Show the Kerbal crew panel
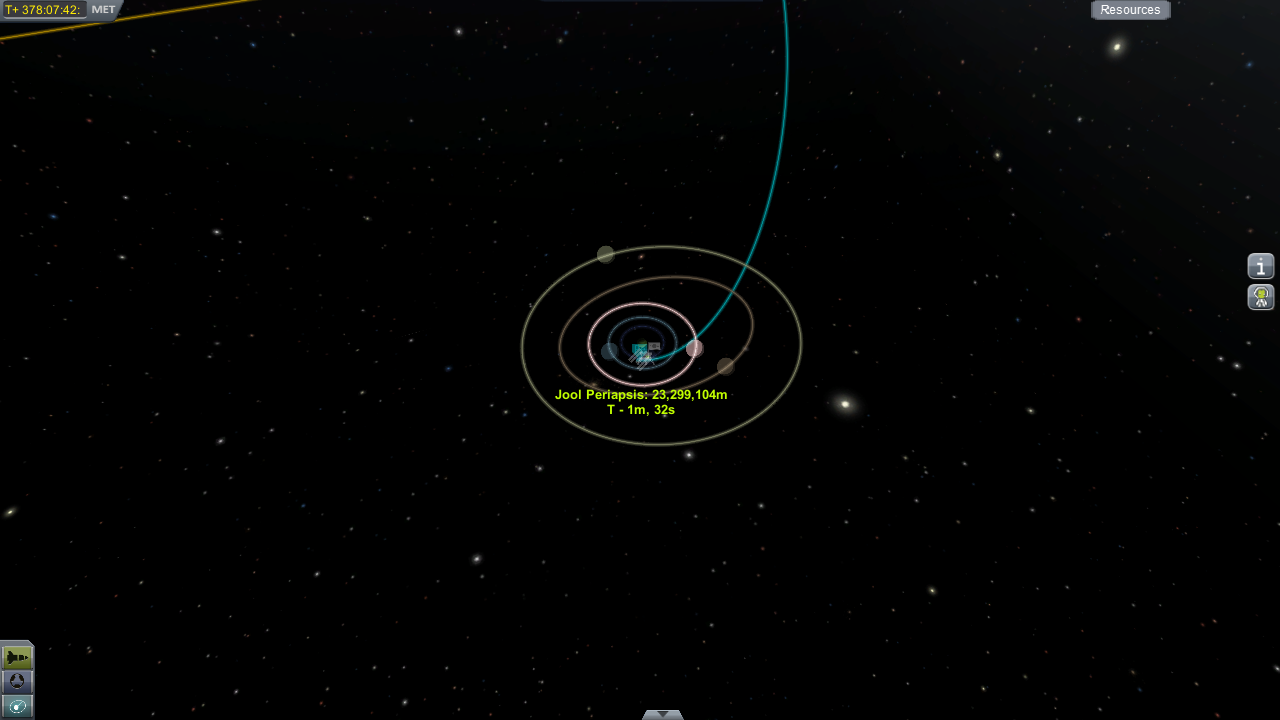Viewport: 1280px width, 720px height. coord(1261,297)
